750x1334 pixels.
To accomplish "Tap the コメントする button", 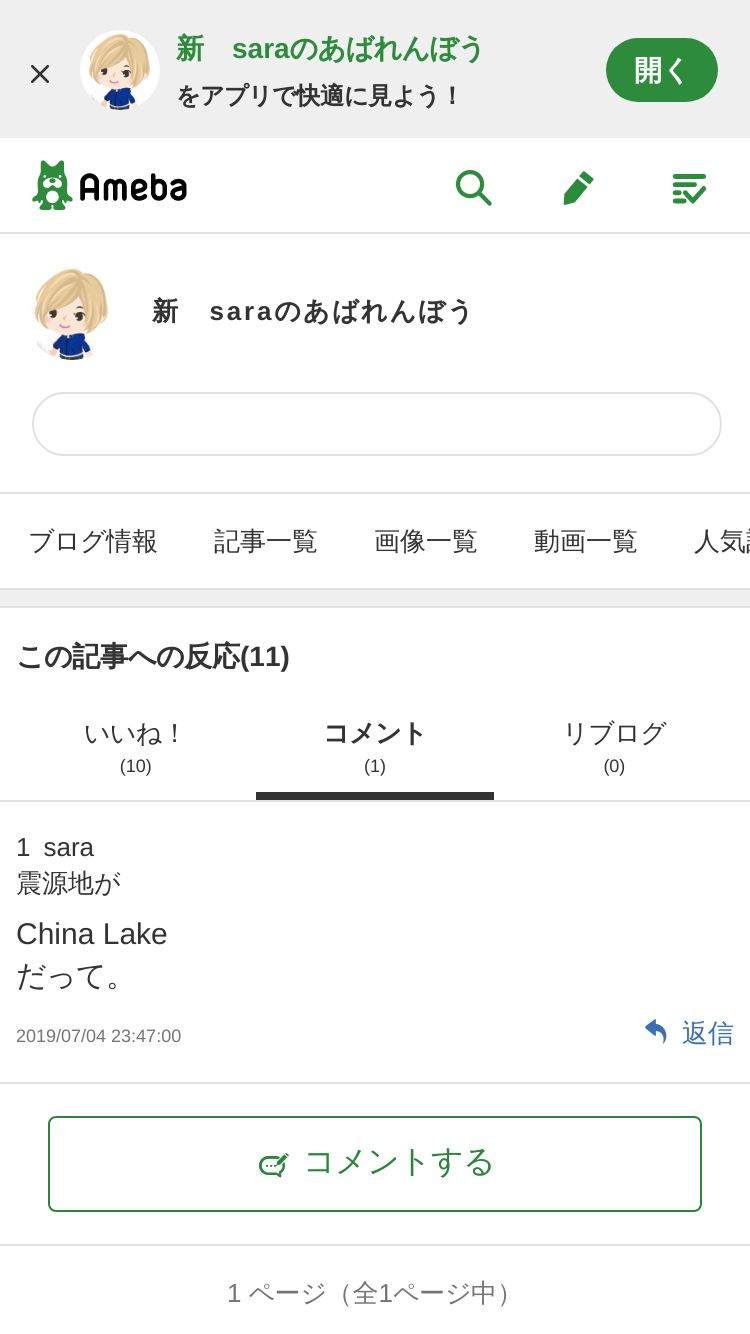I will (x=375, y=1163).
